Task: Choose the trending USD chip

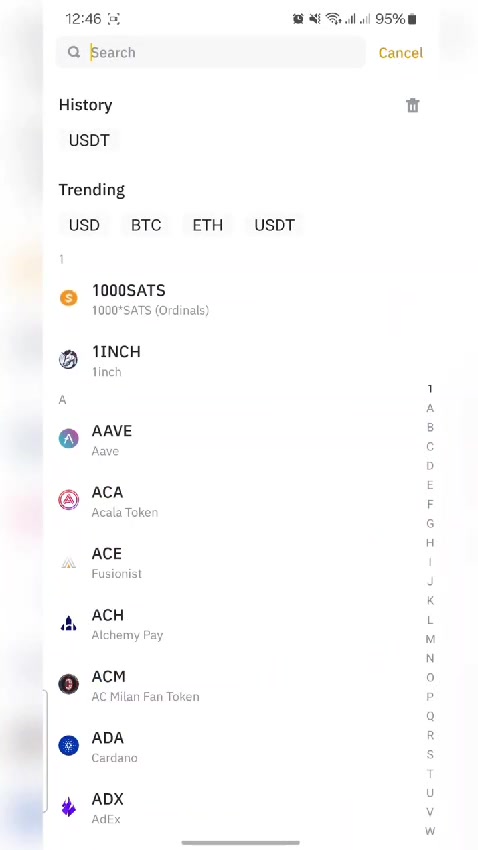Action: (x=84, y=225)
